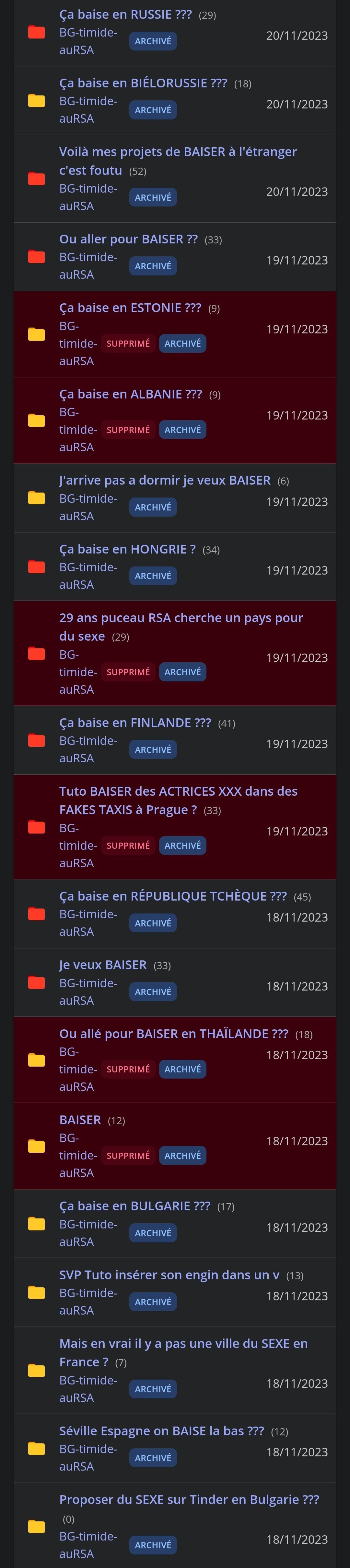
Task: Open topic 'Ça baise en FINLANDE ???'
Action: pyautogui.click(x=135, y=723)
